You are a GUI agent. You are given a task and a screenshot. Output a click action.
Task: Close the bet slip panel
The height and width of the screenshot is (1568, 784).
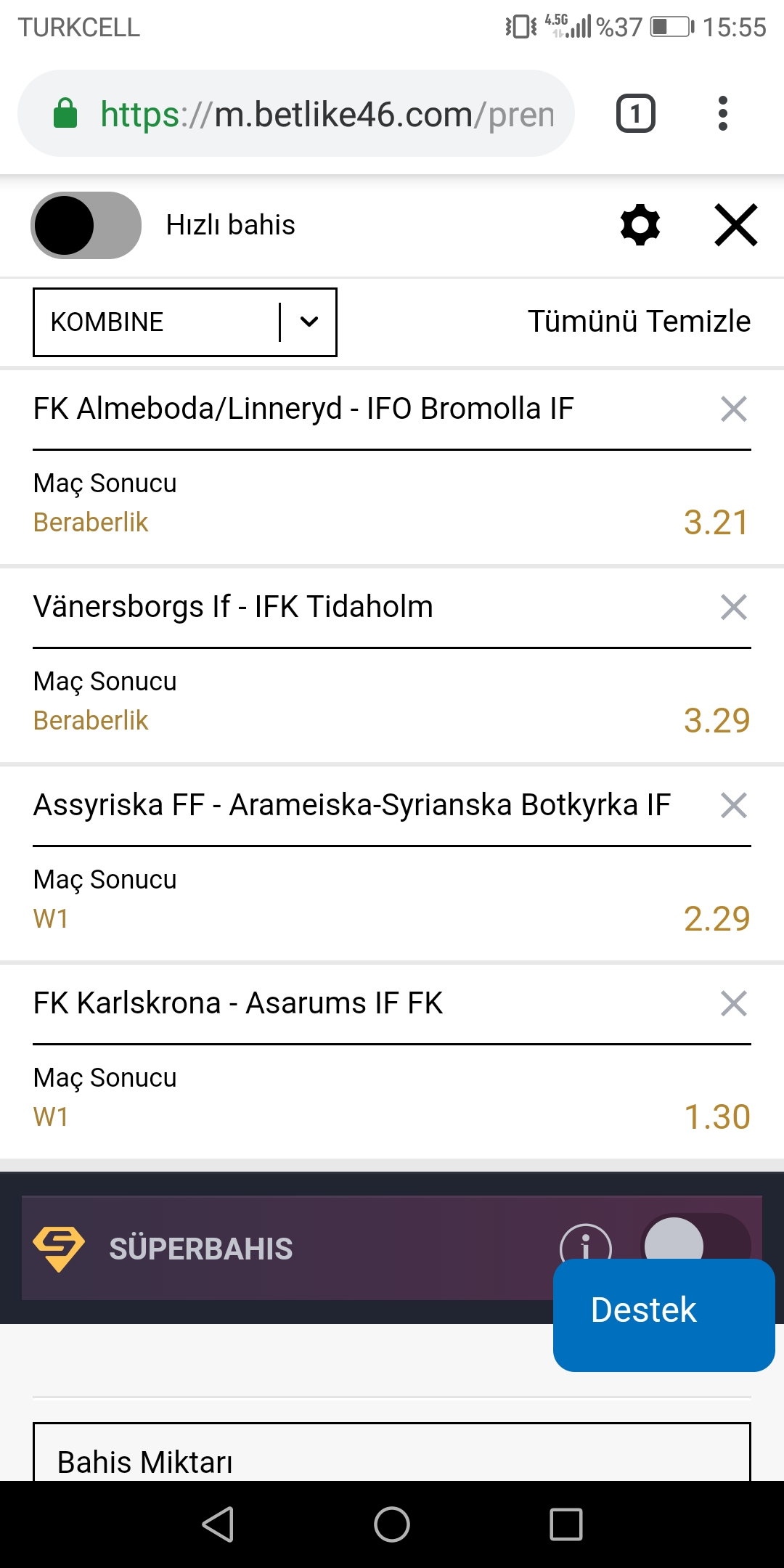point(736,225)
